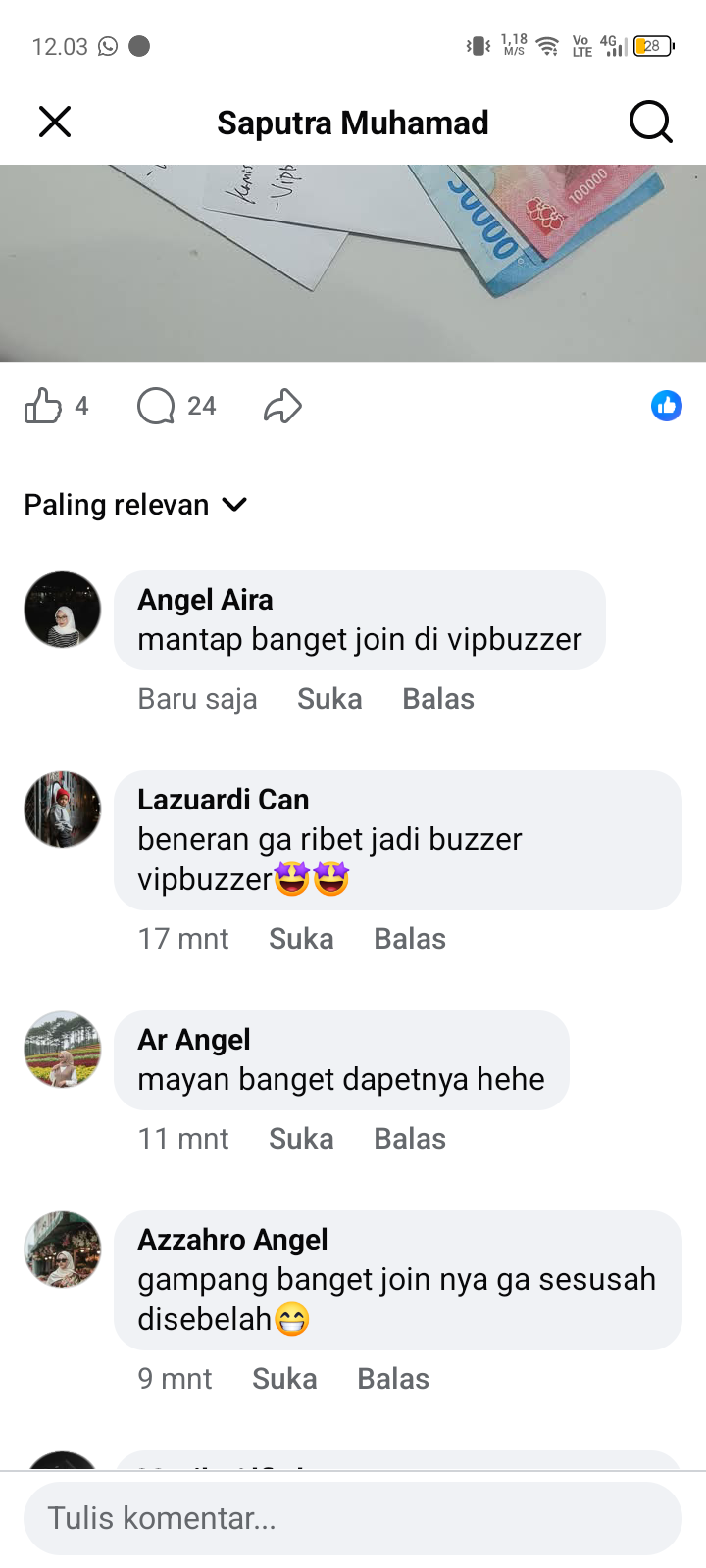Hit Suka under Ar Angel's comment

coord(301,1139)
